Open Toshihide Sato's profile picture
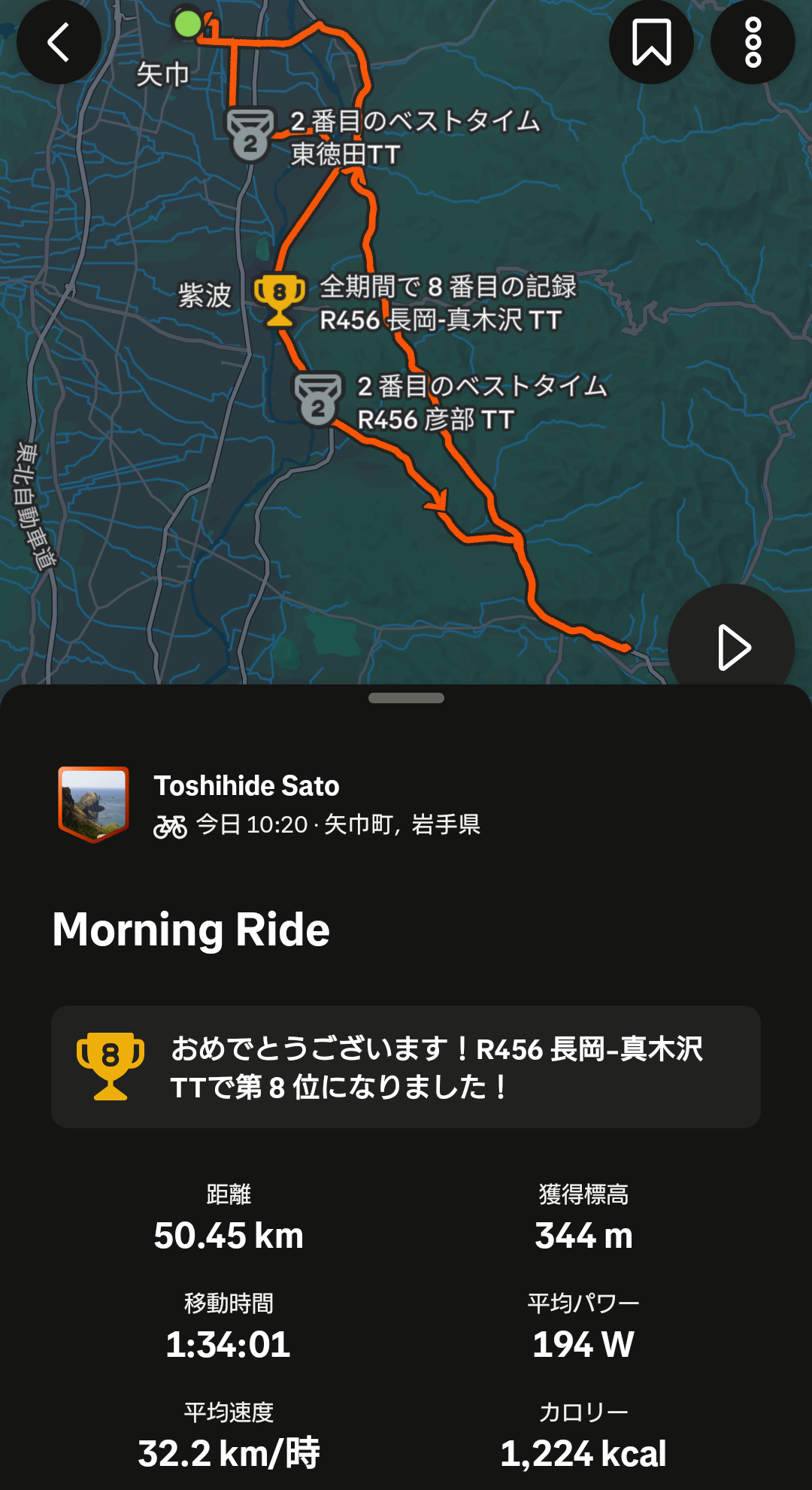The height and width of the screenshot is (1490, 812). [94, 804]
